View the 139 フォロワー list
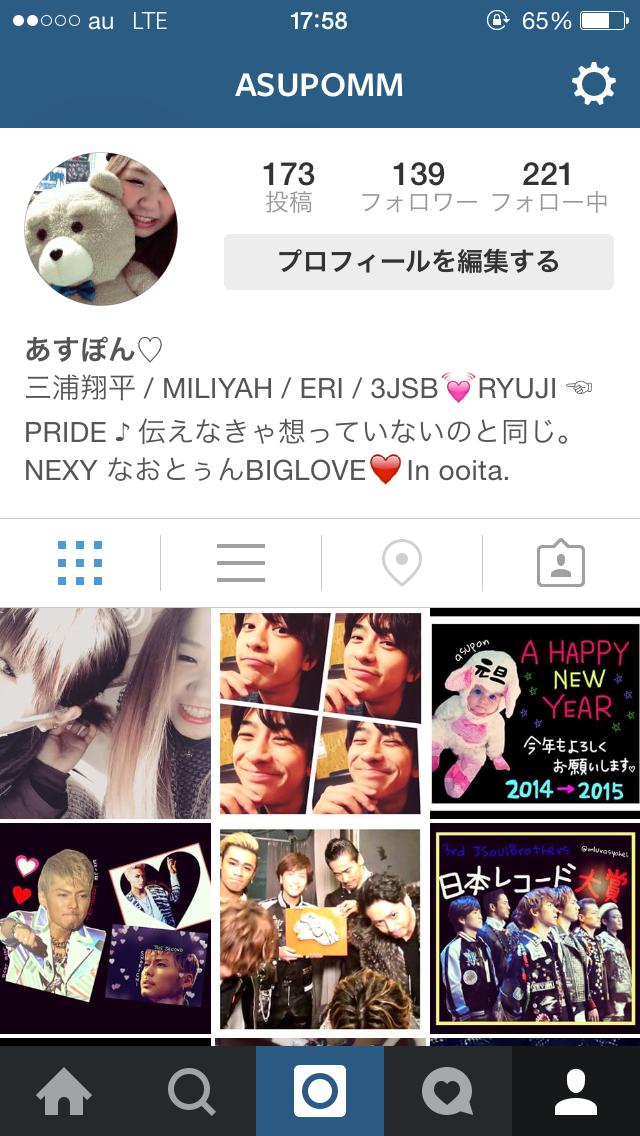 click(418, 187)
